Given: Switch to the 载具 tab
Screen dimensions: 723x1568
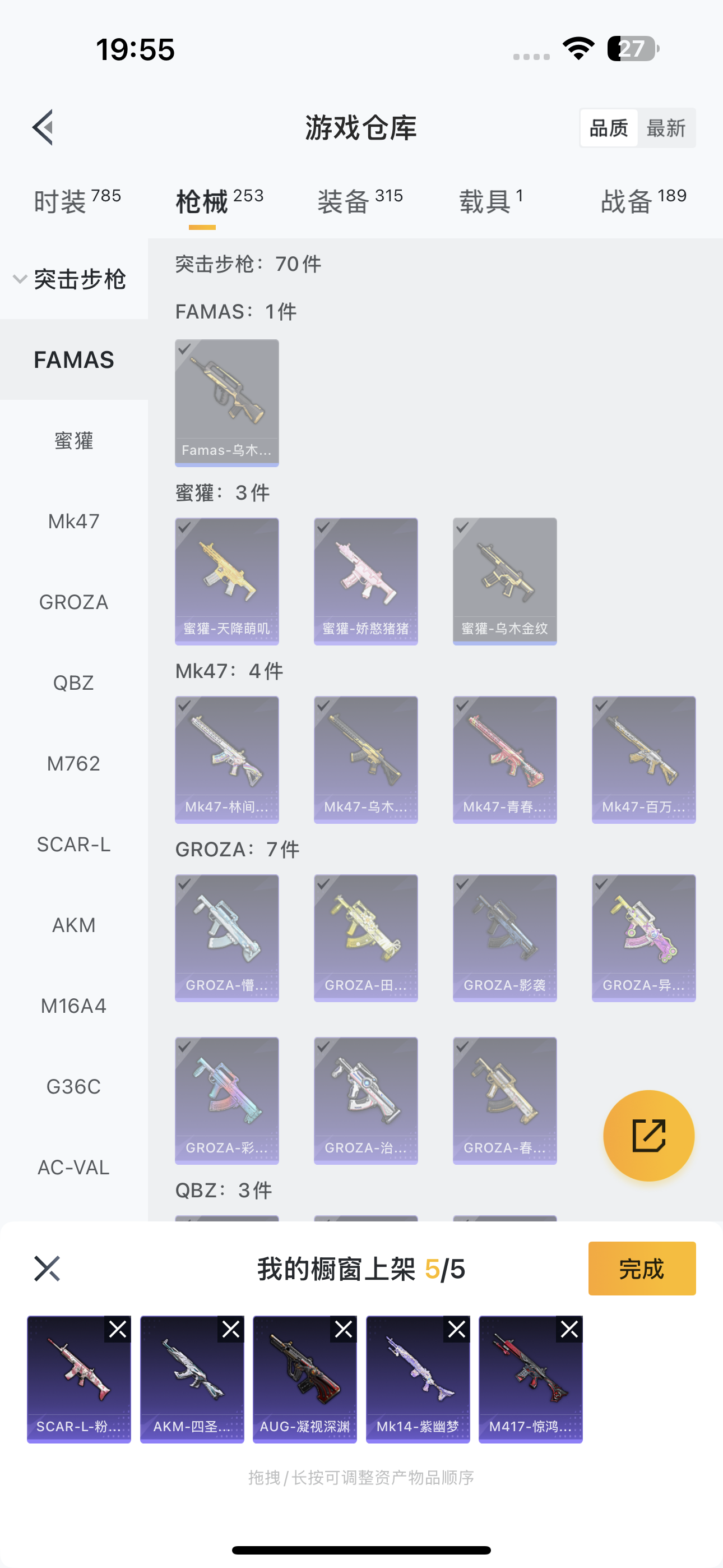Looking at the screenshot, I should click(490, 201).
